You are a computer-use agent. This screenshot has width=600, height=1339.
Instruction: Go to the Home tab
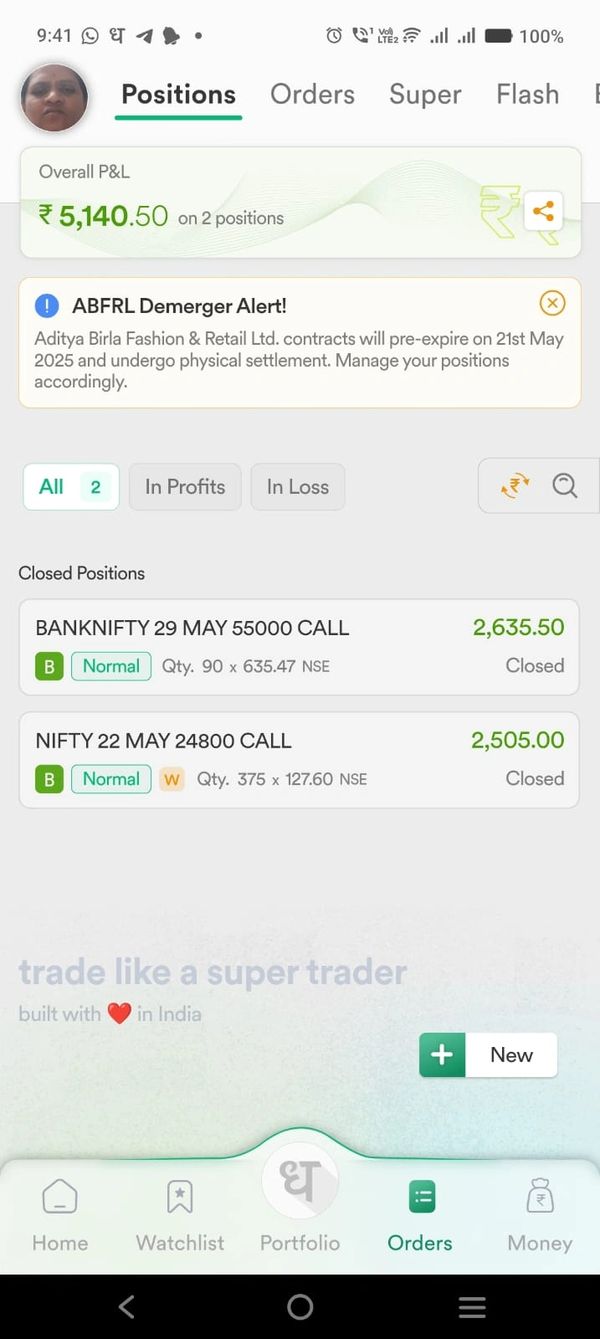click(60, 1215)
